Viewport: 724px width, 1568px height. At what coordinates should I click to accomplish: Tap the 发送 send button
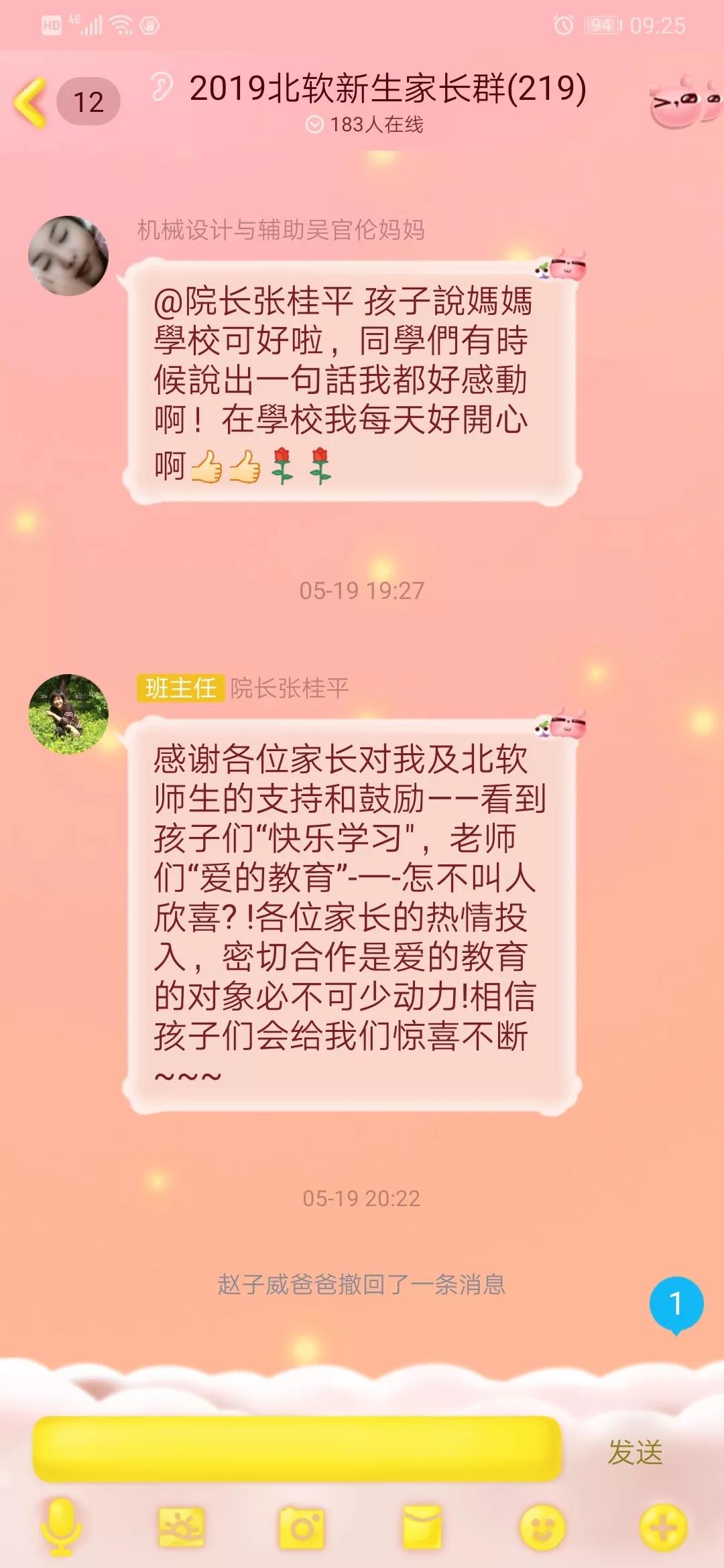coord(635,1452)
